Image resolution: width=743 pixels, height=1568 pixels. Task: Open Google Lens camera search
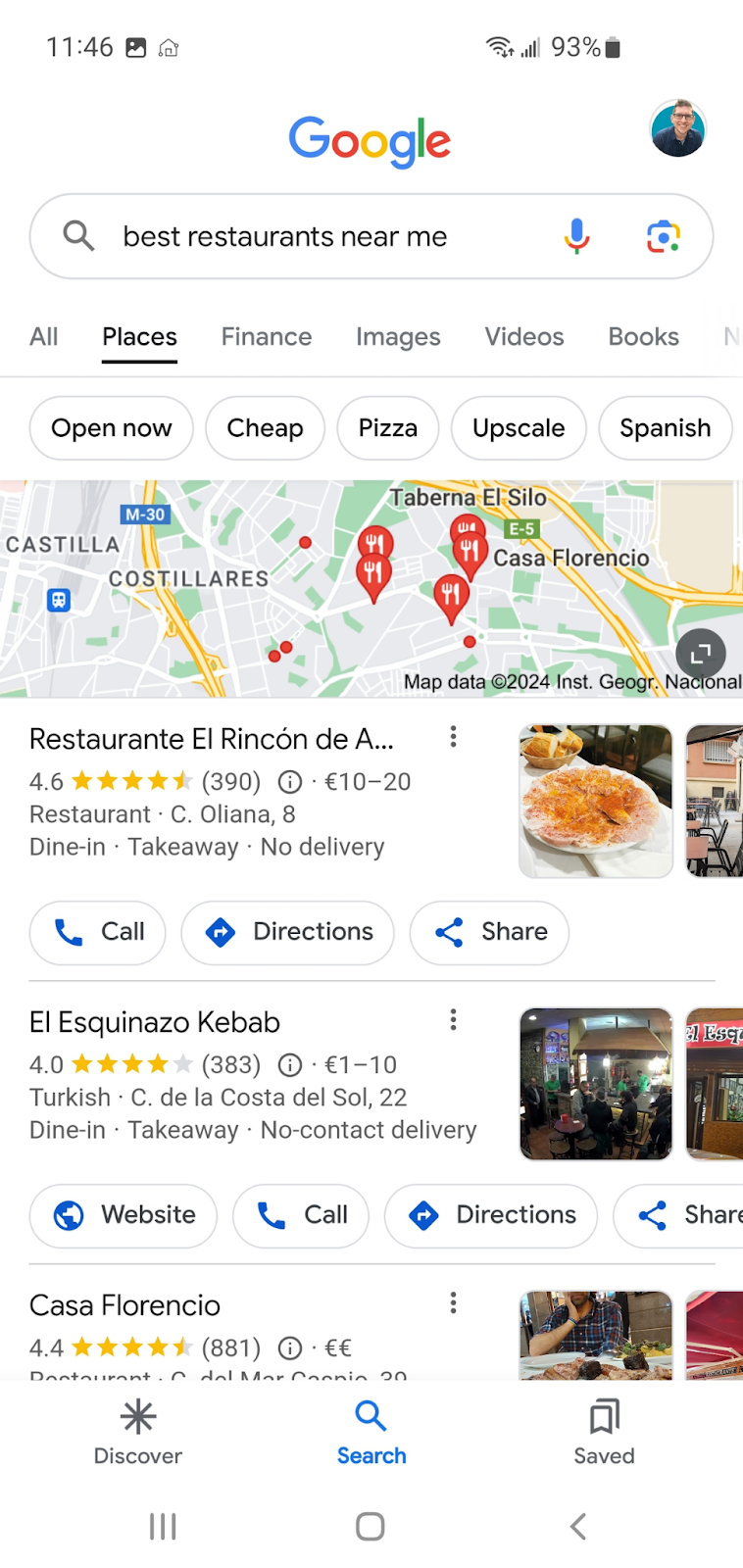663,236
